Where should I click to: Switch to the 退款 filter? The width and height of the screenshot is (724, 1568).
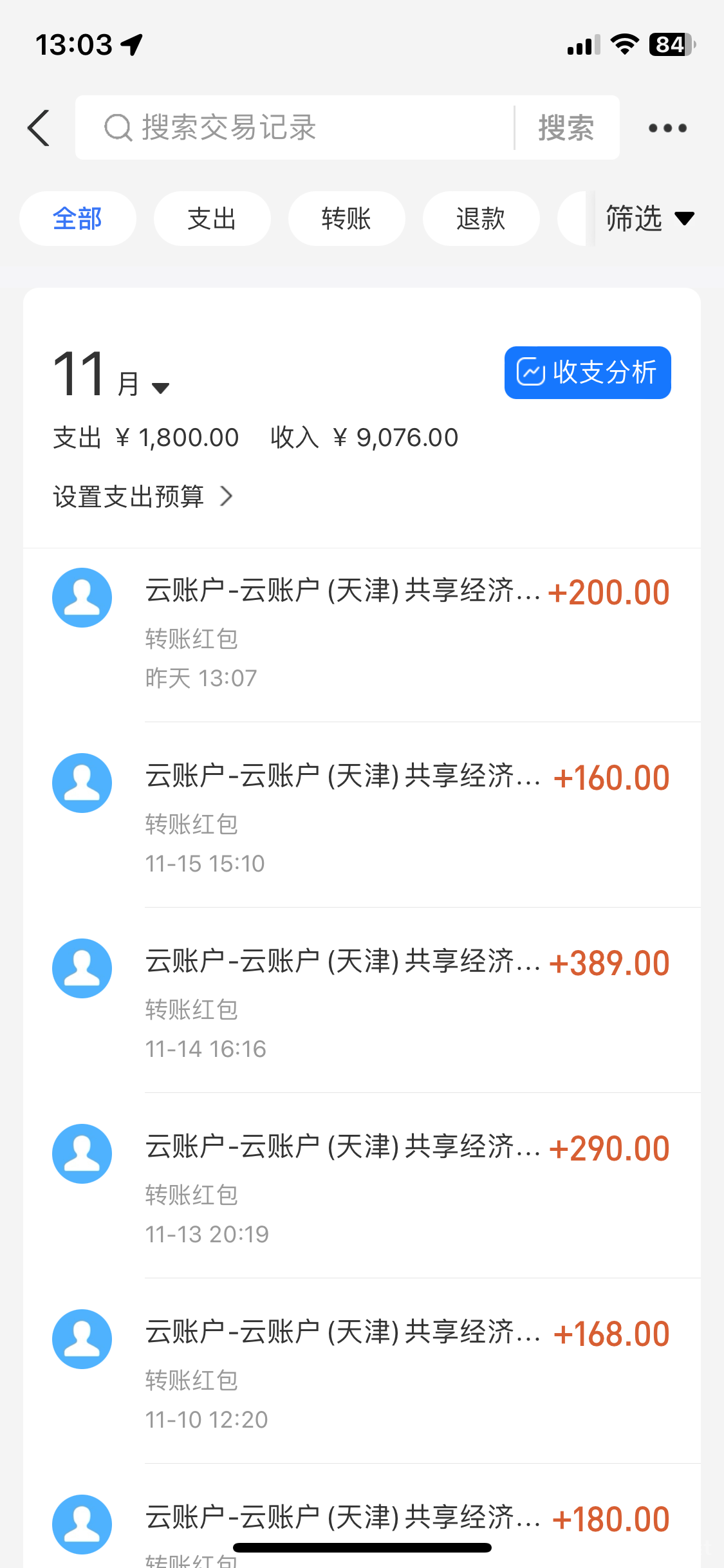481,219
